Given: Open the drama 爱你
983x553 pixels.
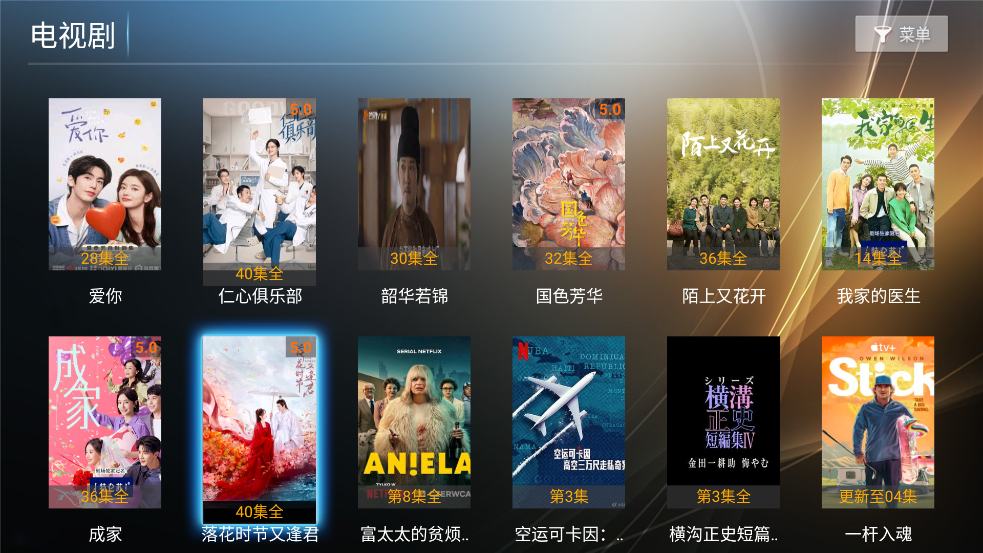Looking at the screenshot, I should coord(105,185).
